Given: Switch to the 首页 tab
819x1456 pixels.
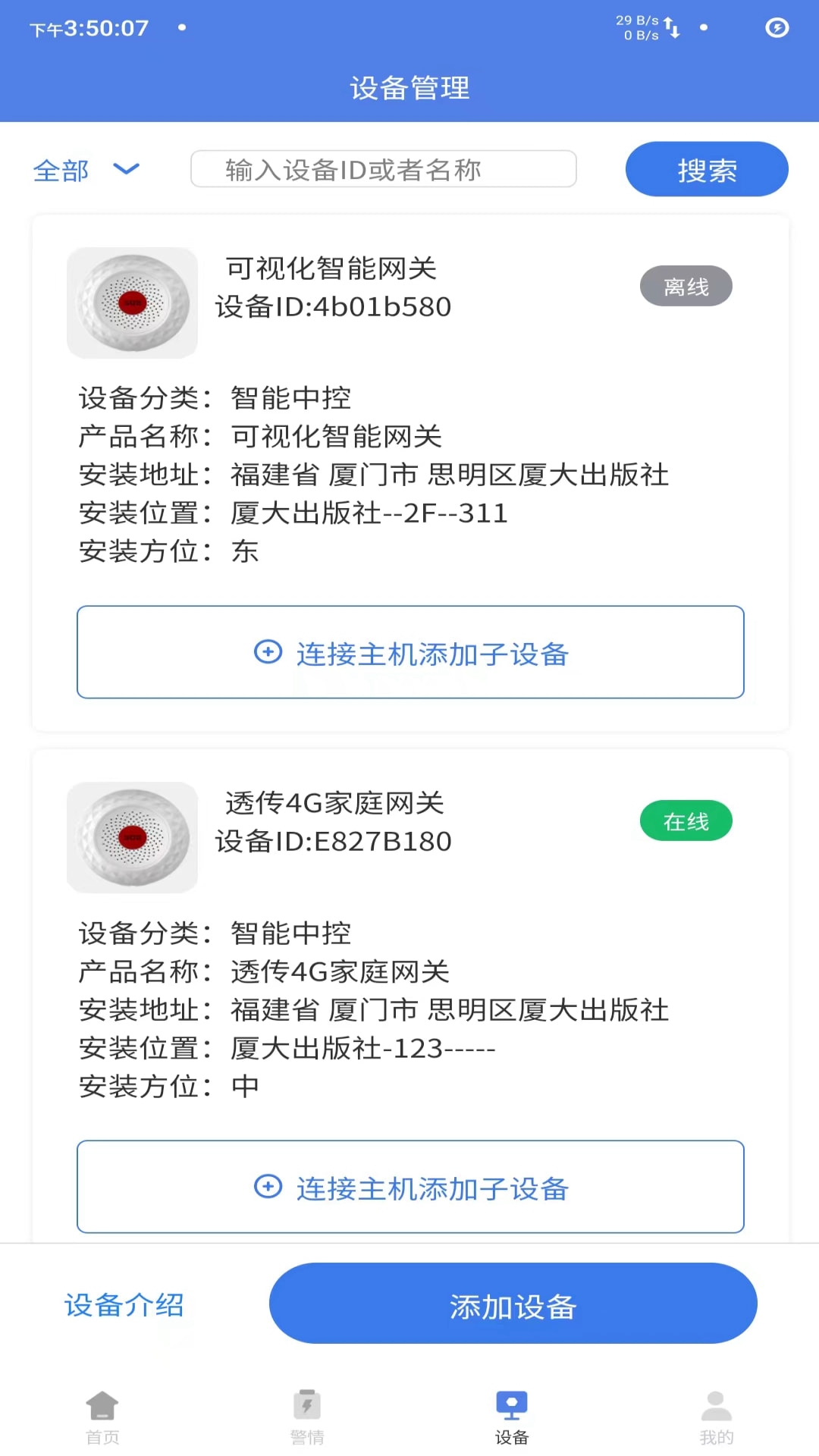Looking at the screenshot, I should [102, 1417].
